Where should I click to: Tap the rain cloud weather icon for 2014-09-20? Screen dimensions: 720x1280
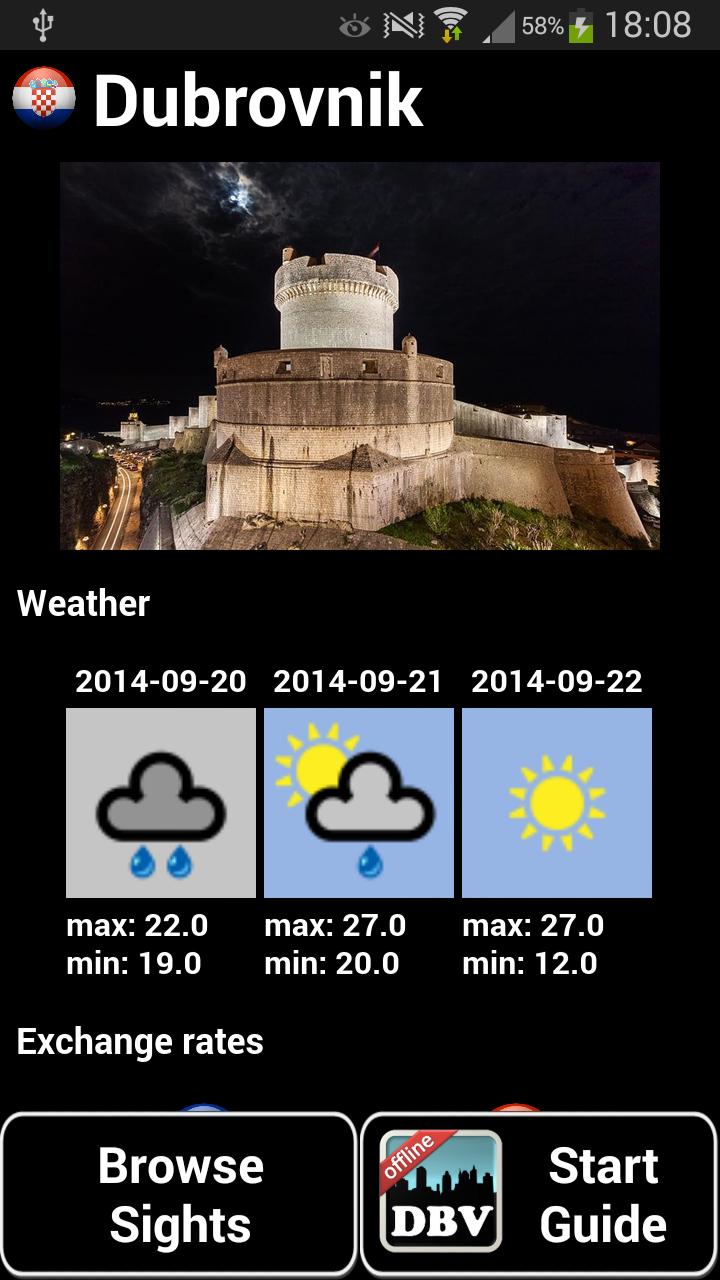(162, 801)
